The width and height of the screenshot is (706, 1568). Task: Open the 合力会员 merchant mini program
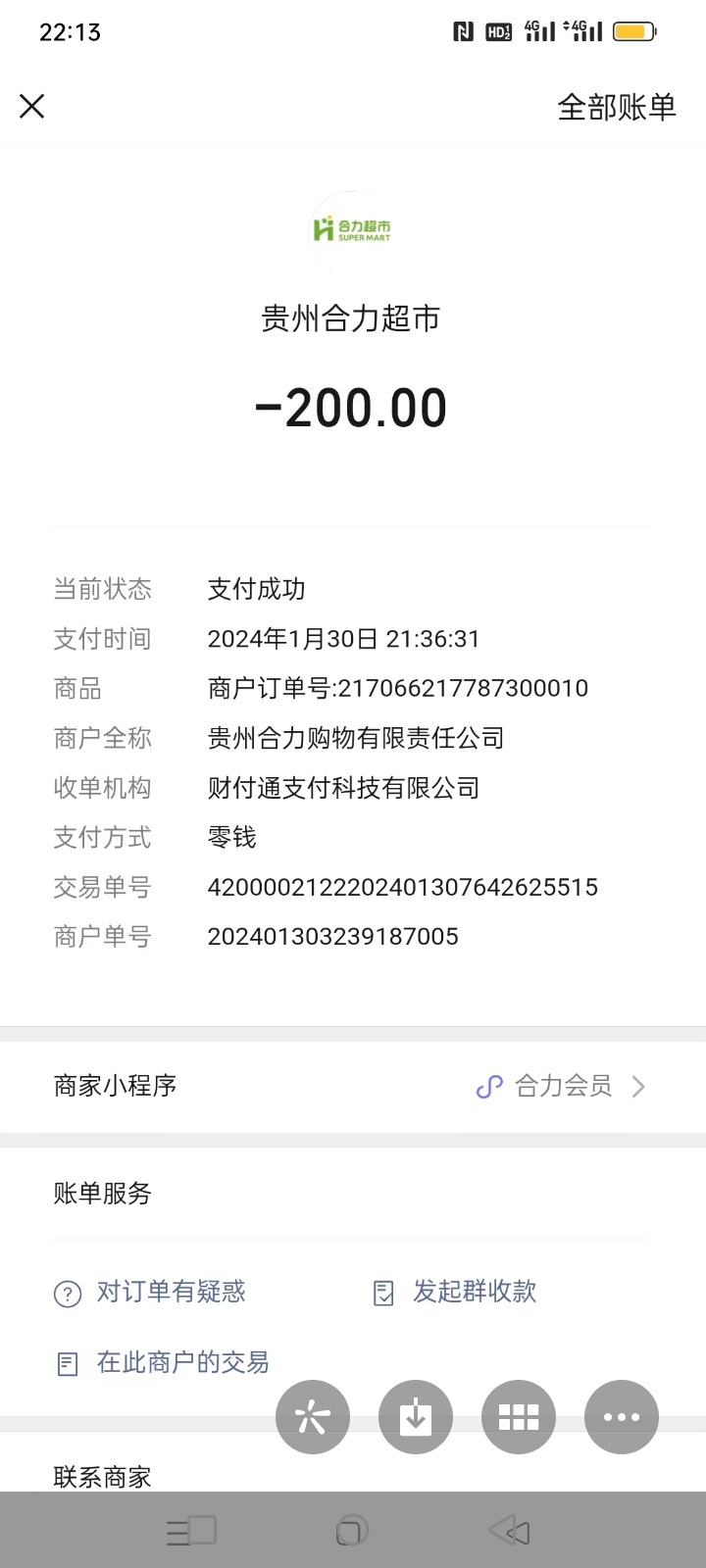(561, 1086)
